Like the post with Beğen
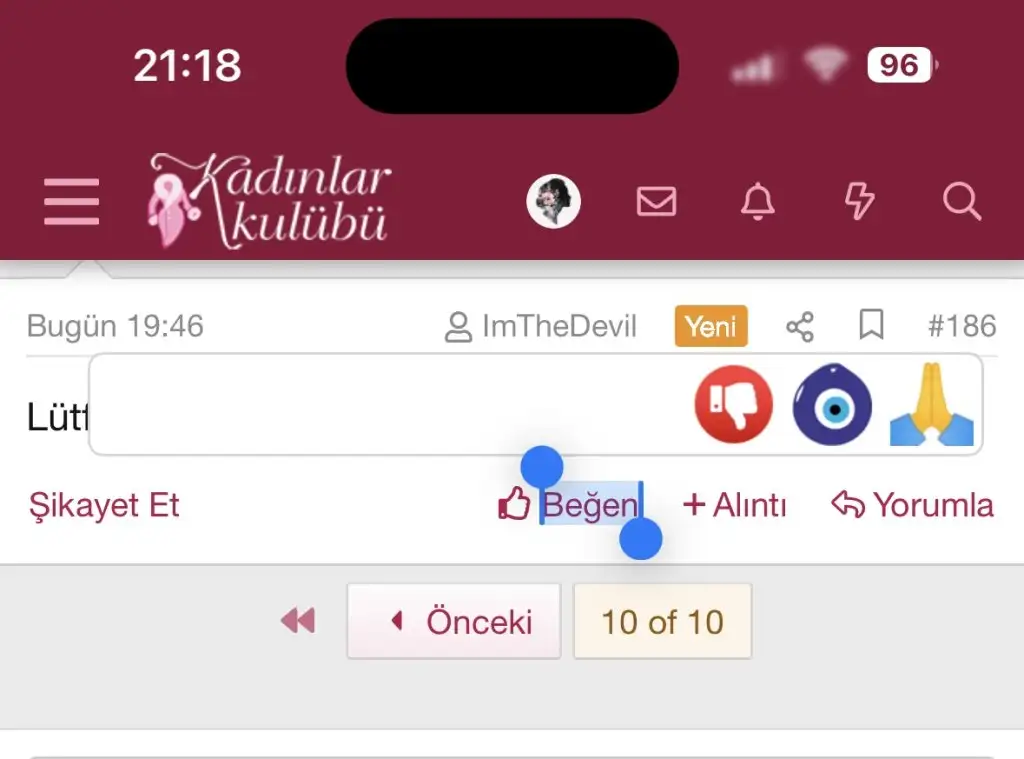The width and height of the screenshot is (1024, 759). click(569, 505)
